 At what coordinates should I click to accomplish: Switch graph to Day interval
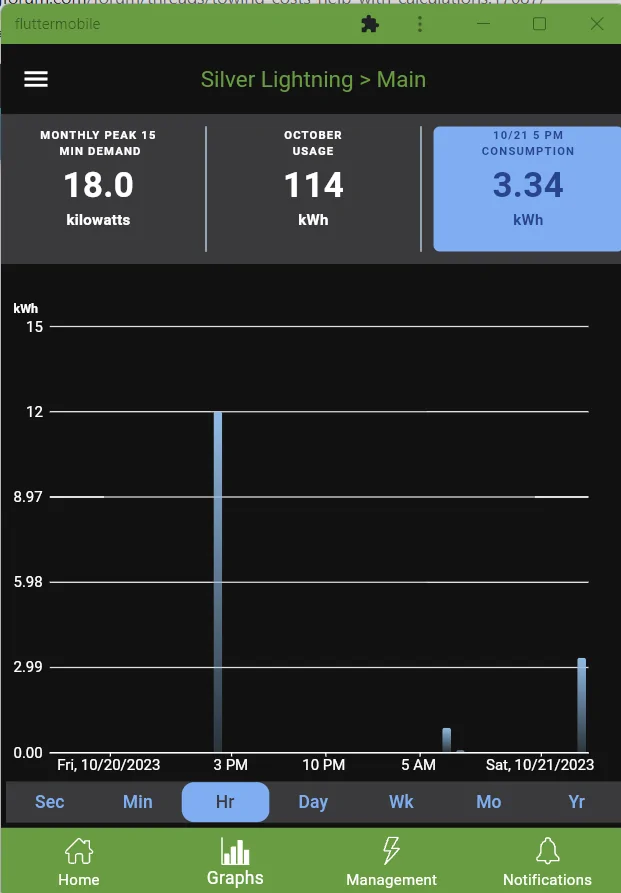(x=313, y=802)
